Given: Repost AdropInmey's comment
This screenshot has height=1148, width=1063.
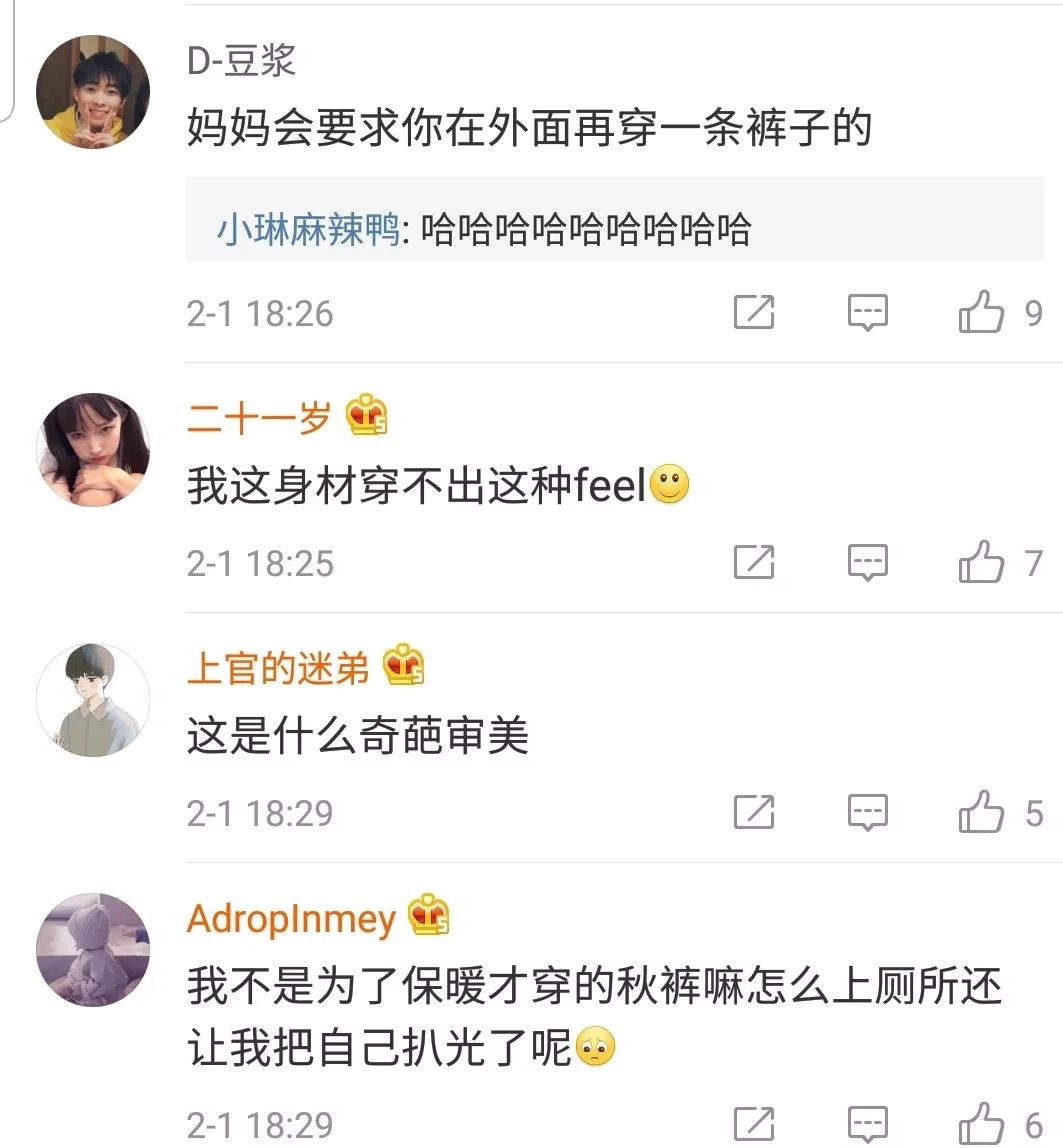Looking at the screenshot, I should [x=754, y=1125].
